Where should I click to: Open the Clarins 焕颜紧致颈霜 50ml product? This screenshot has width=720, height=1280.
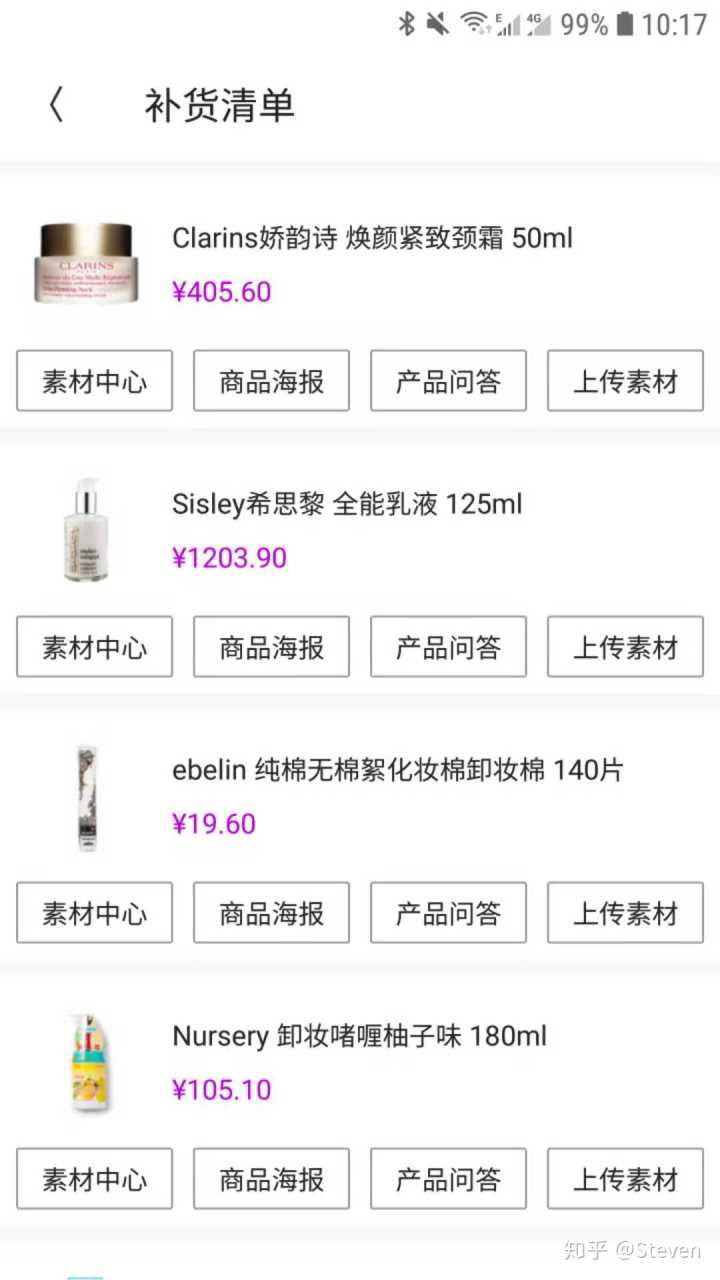click(x=372, y=238)
